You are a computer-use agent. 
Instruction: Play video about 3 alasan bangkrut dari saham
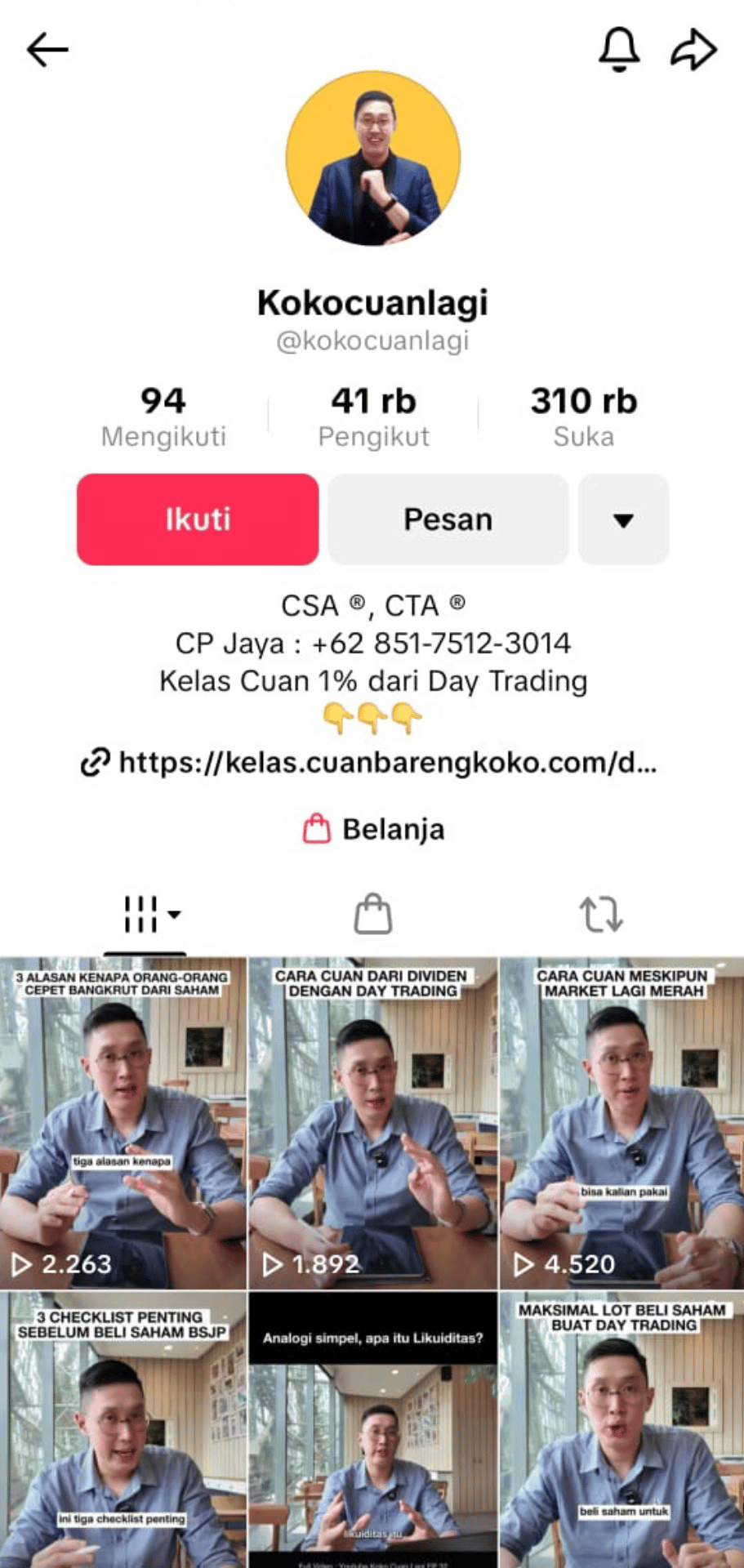(123, 1123)
